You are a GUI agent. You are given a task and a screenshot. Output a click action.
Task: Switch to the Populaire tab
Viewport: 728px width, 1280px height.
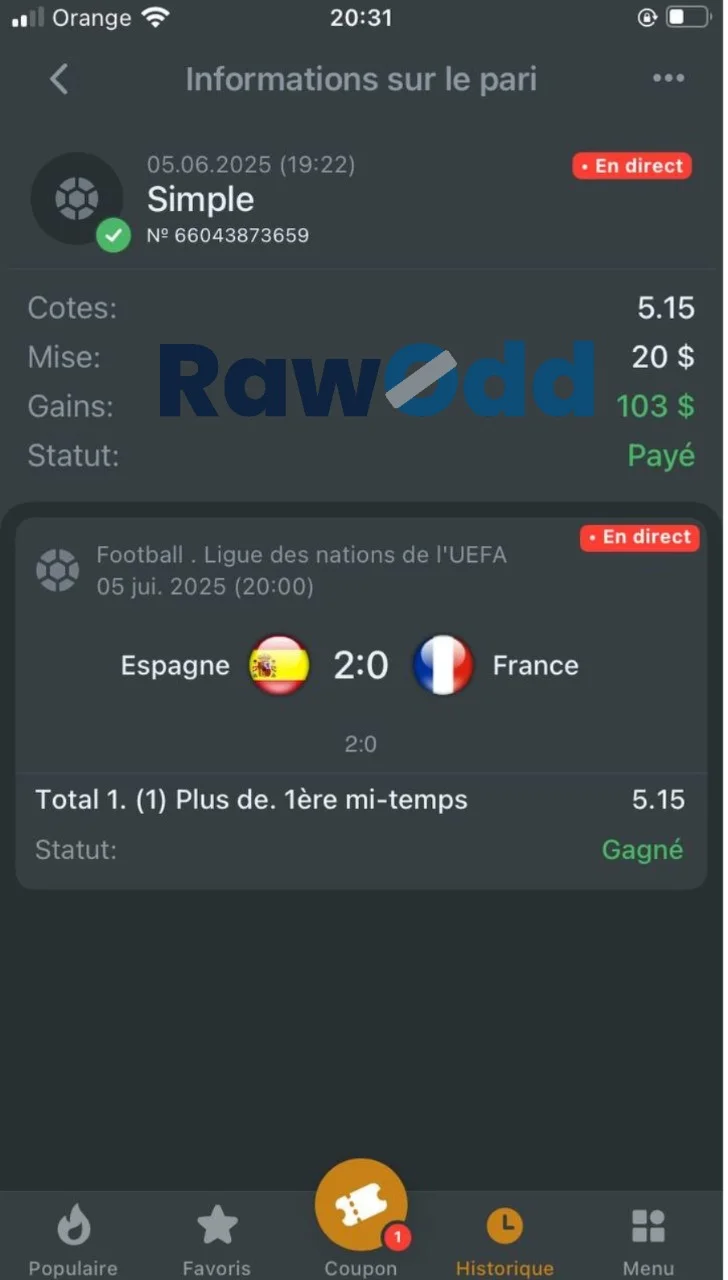(x=73, y=1240)
